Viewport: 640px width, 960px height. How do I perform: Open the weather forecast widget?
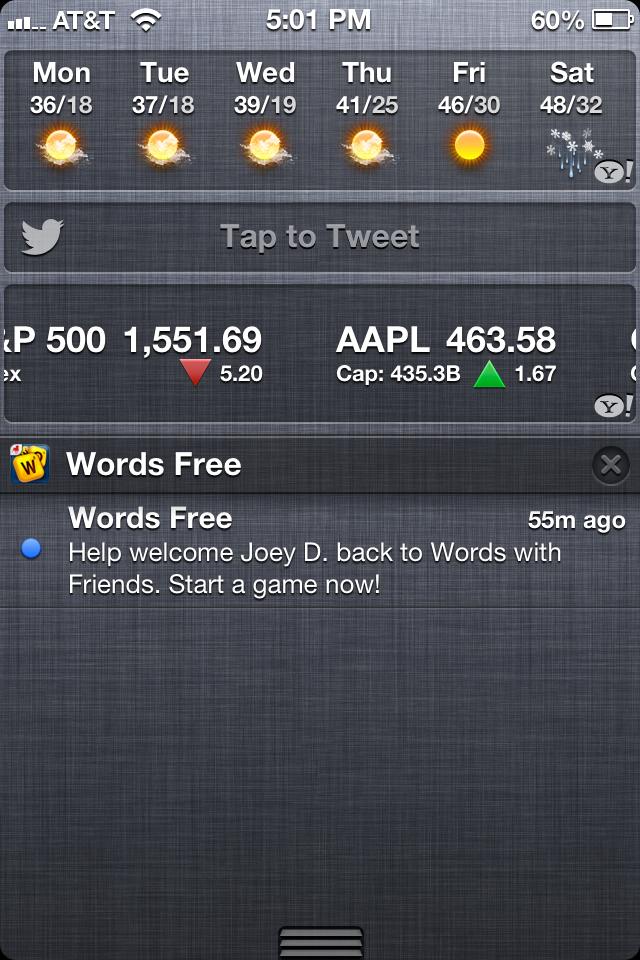(320, 120)
